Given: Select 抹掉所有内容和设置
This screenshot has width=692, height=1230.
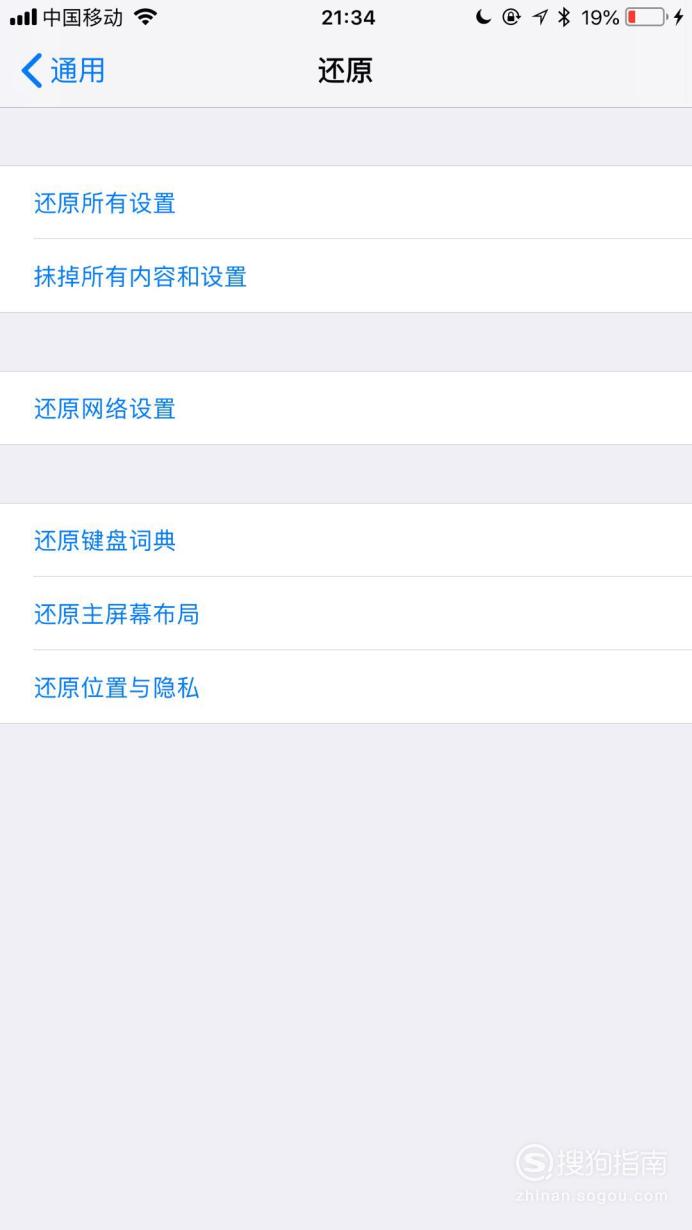Looking at the screenshot, I should tap(346, 276).
